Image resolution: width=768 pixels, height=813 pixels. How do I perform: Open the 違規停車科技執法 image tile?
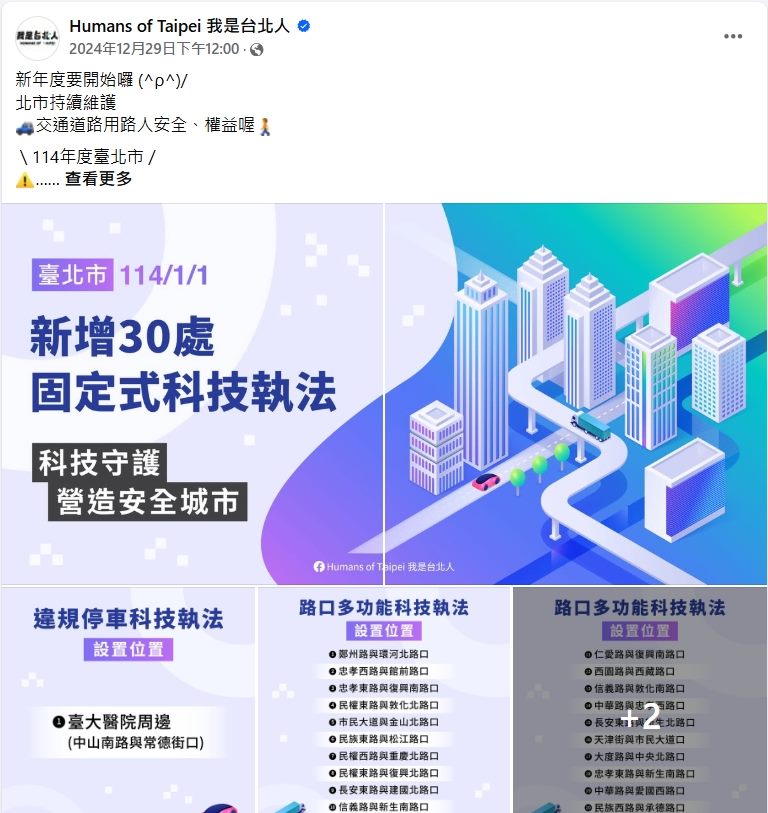click(x=128, y=700)
